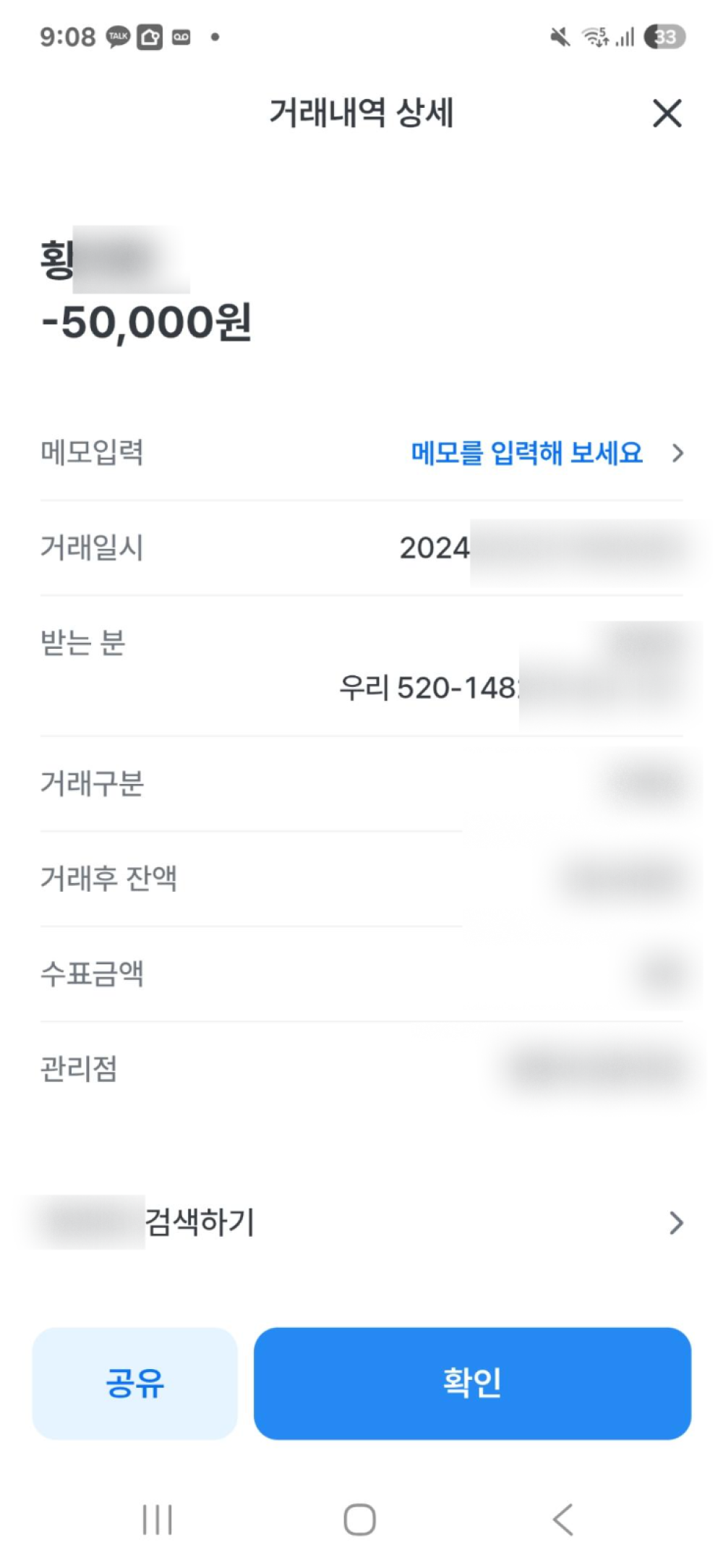
Task: Close the 거래내역 상세 screen
Action: tap(667, 114)
